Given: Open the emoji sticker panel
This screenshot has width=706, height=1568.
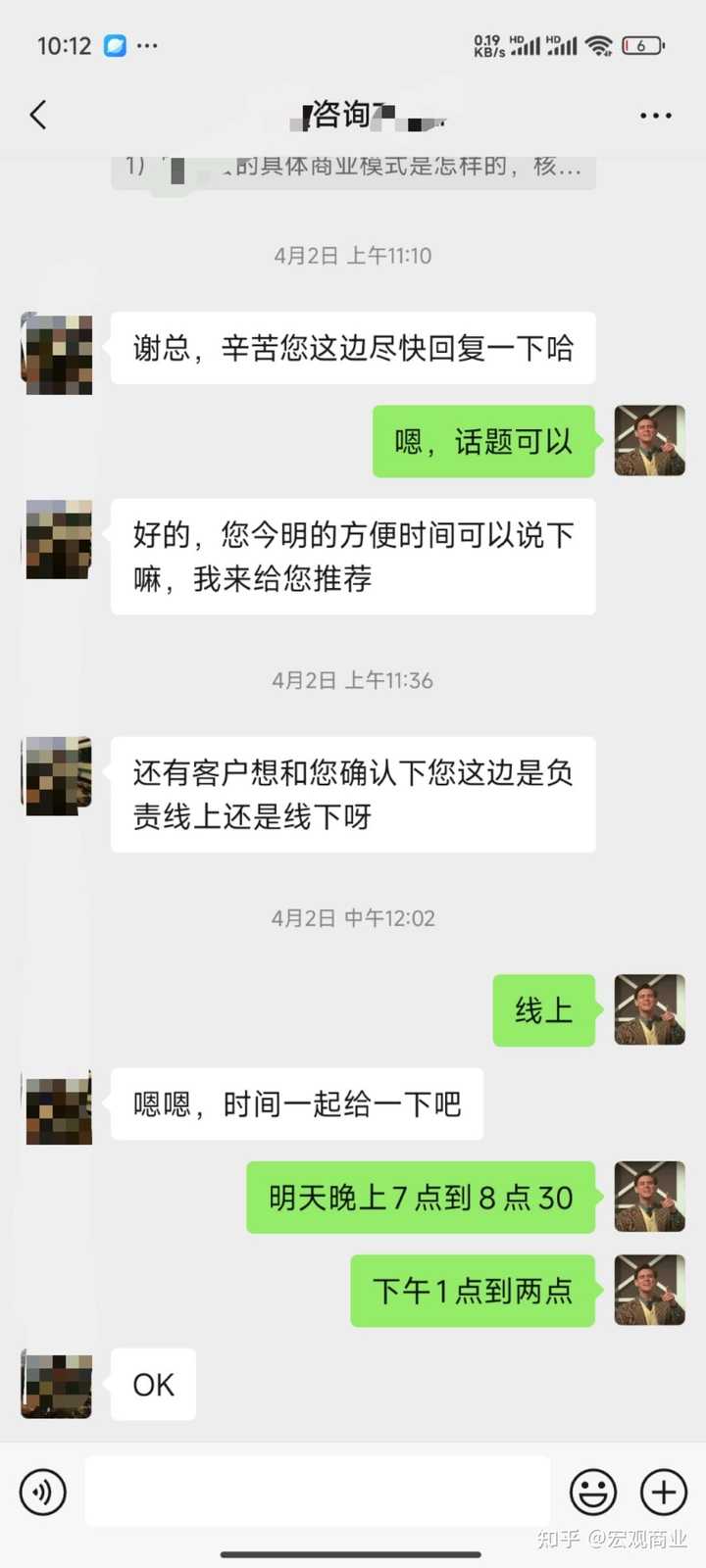Looking at the screenshot, I should coord(593,1493).
